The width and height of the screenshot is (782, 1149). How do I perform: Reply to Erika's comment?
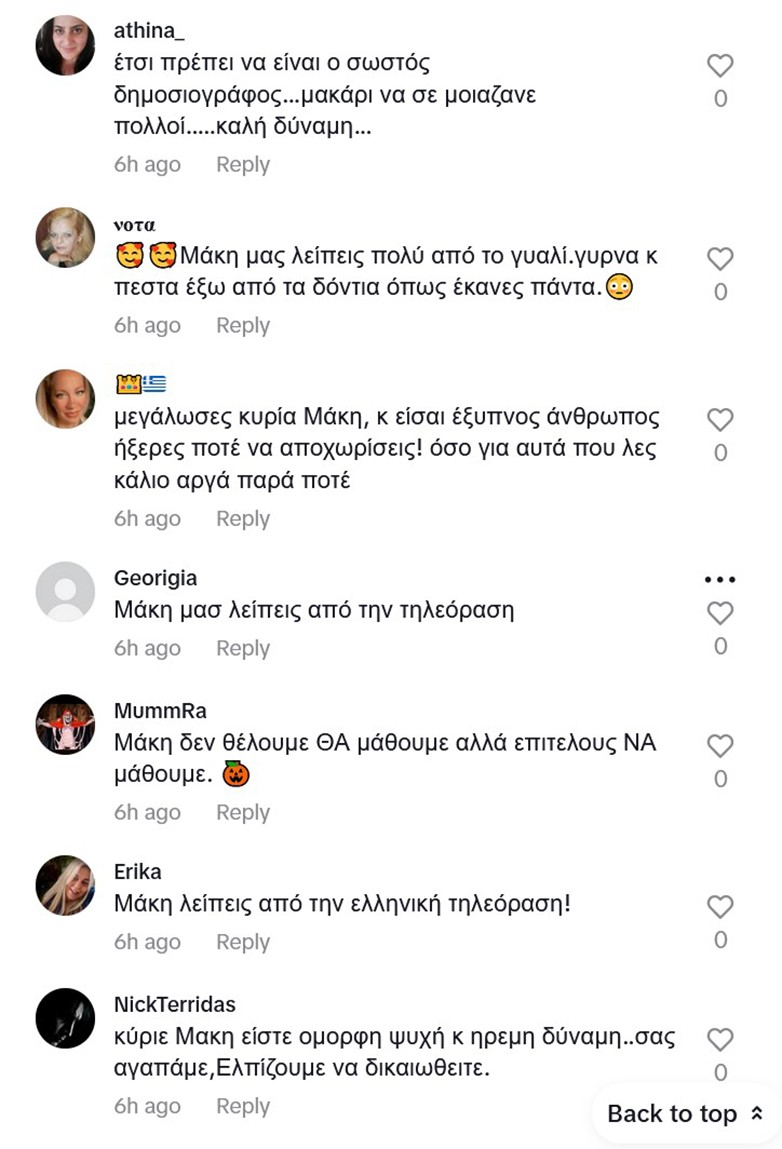[243, 942]
